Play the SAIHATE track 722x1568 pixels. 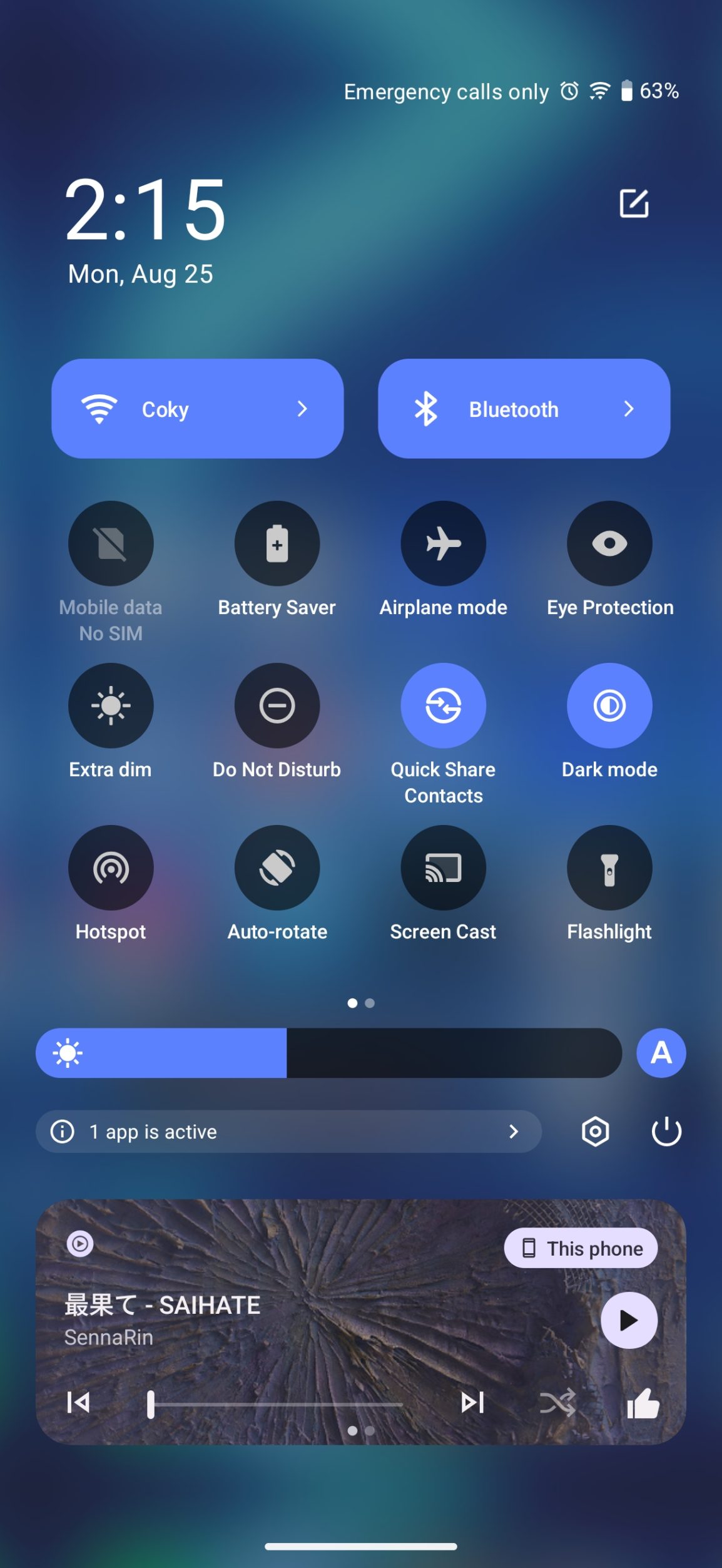coord(628,1320)
